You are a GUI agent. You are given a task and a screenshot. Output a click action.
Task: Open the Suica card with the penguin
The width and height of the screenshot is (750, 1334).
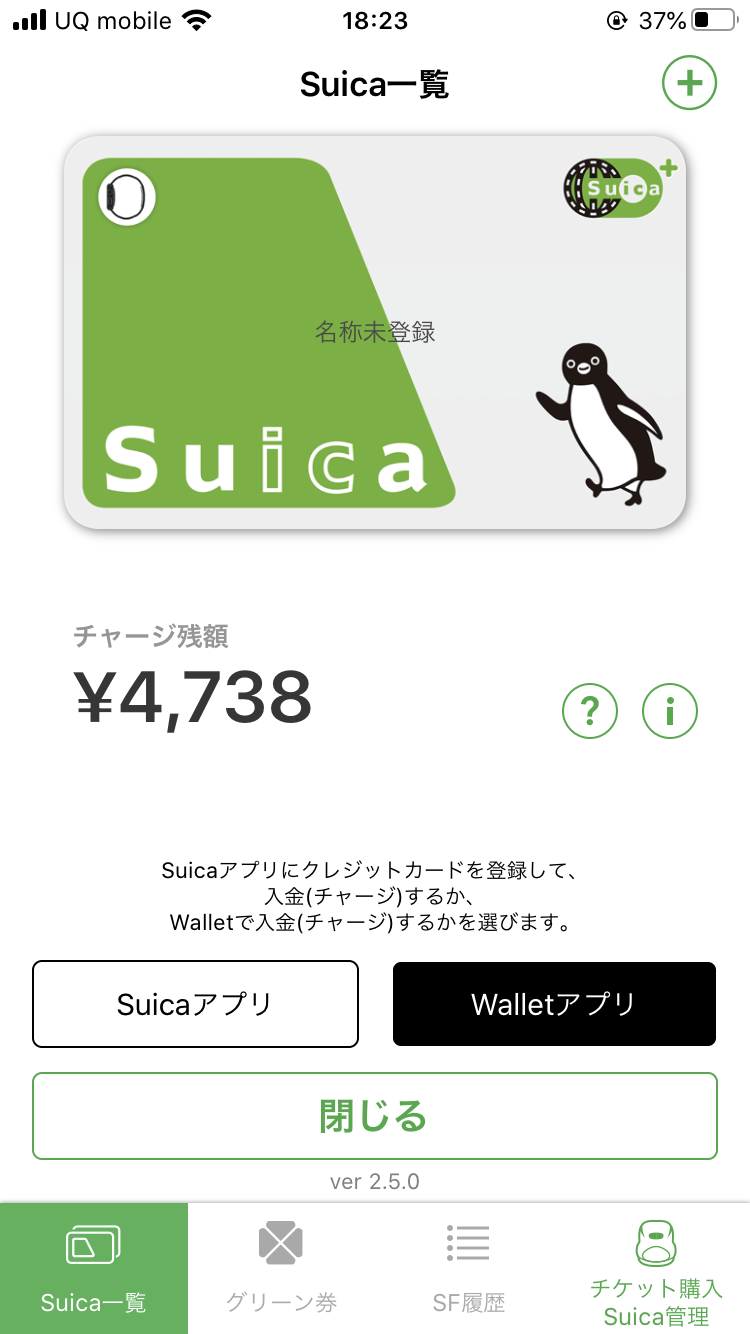coord(375,332)
